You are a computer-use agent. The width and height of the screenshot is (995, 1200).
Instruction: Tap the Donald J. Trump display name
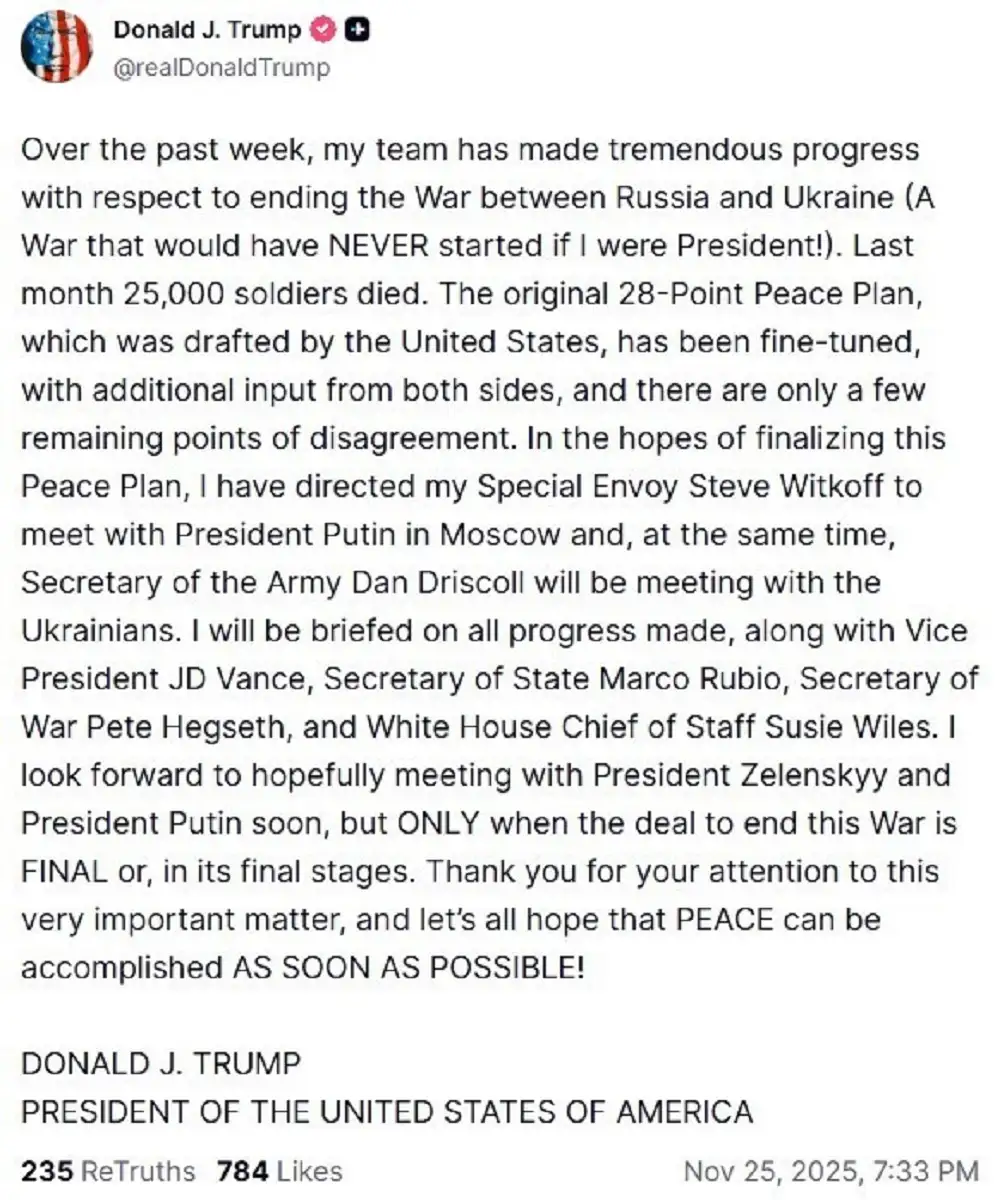click(x=207, y=30)
